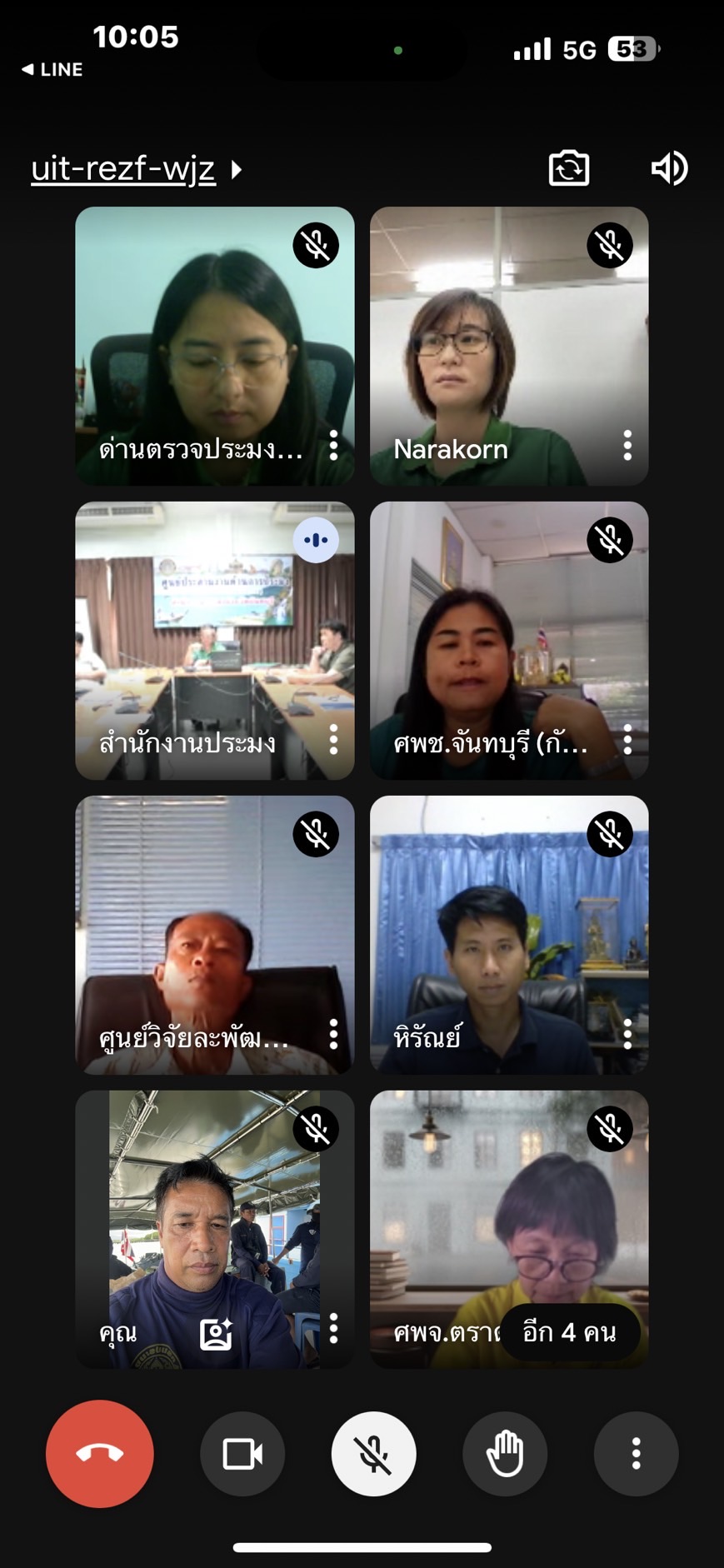This screenshot has width=724, height=1568.
Task: Switch between front and rear camera
Action: tap(569, 168)
